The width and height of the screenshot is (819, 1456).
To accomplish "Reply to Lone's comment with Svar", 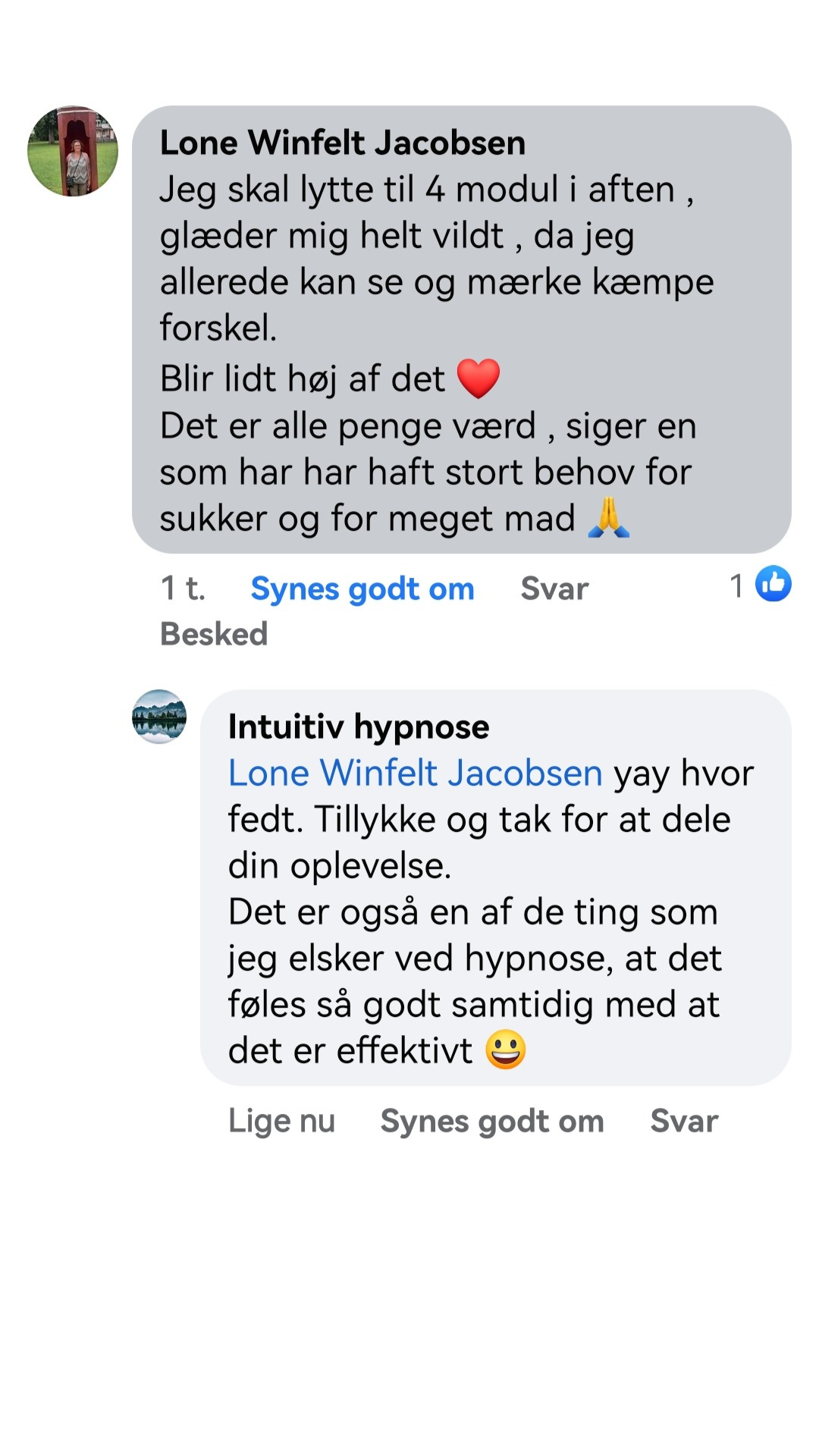I will click(x=554, y=588).
